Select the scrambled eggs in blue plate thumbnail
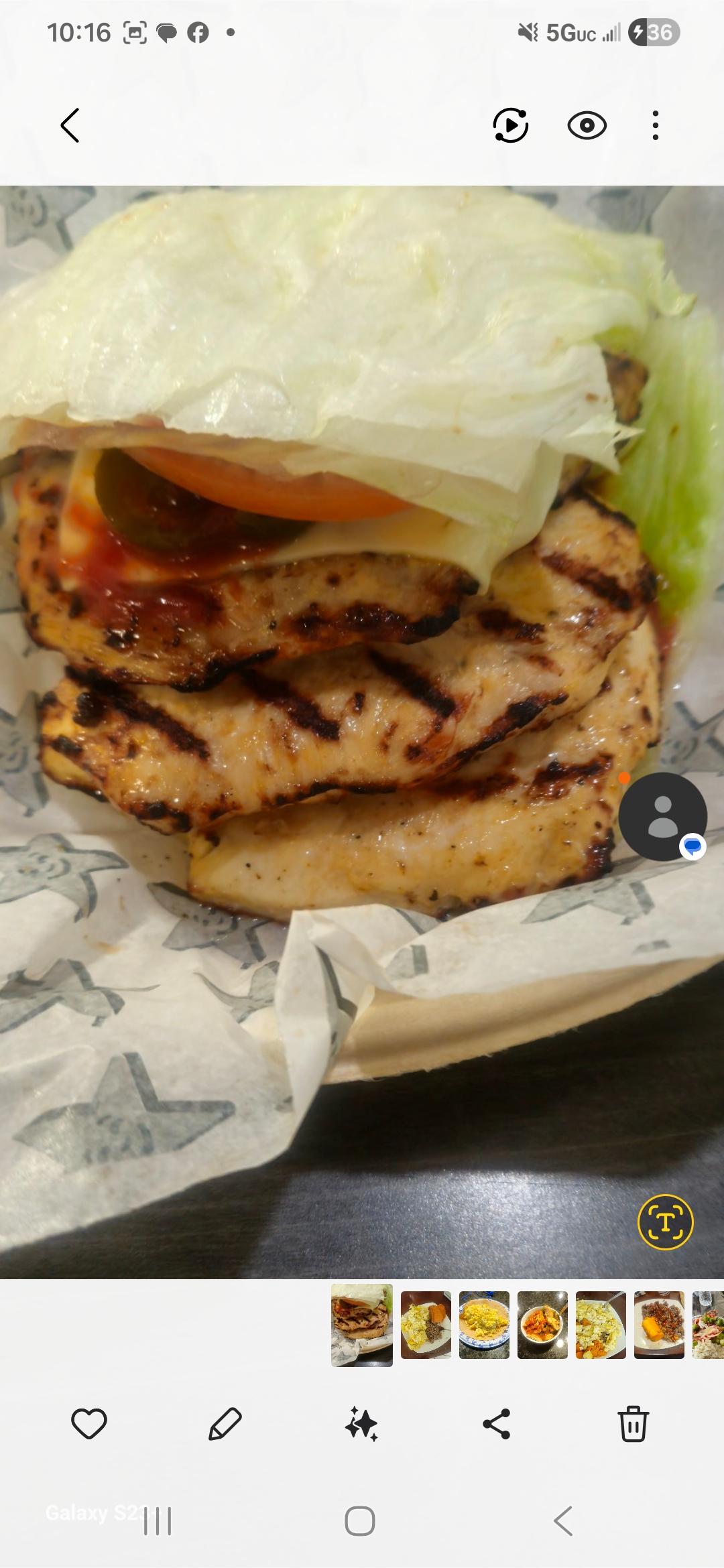 [x=484, y=1325]
